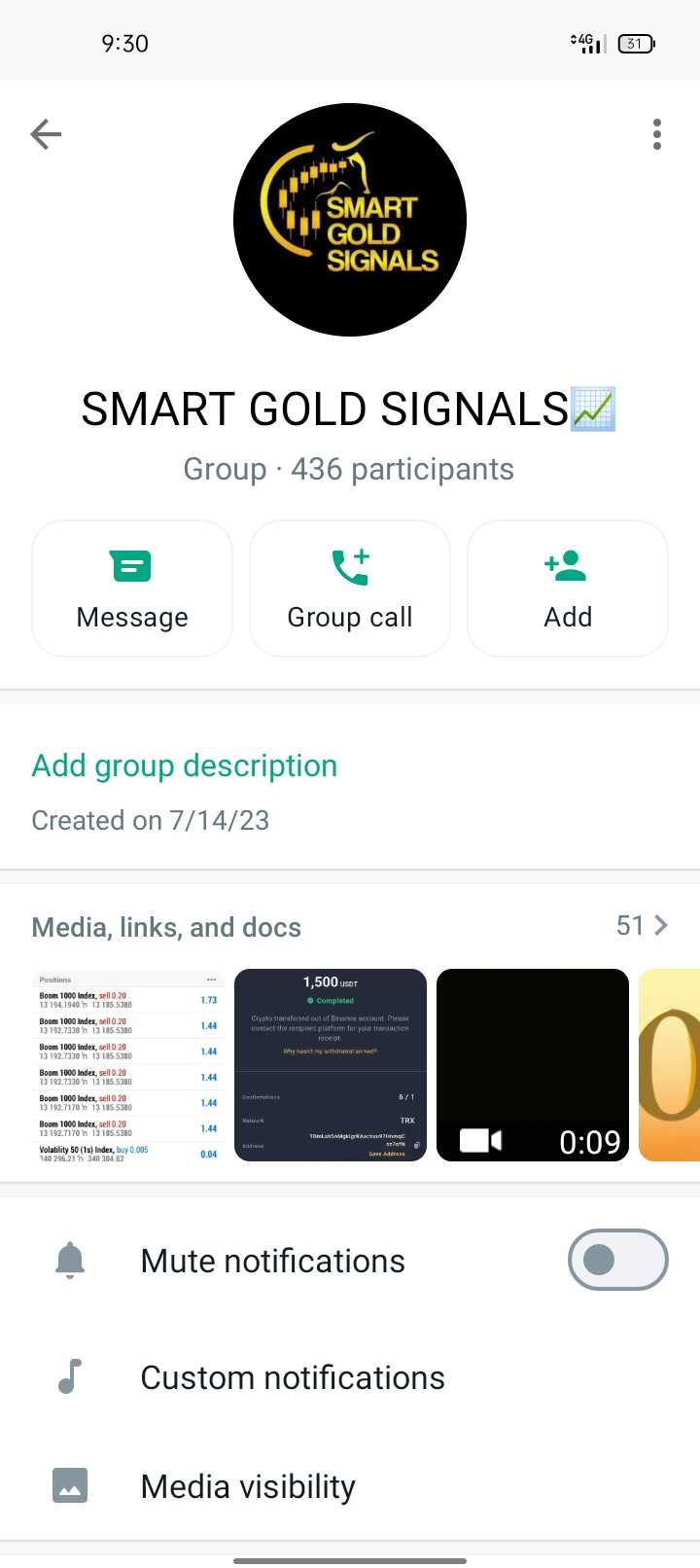
Task: Toggle Mute notifications switch
Action: tap(618, 1260)
